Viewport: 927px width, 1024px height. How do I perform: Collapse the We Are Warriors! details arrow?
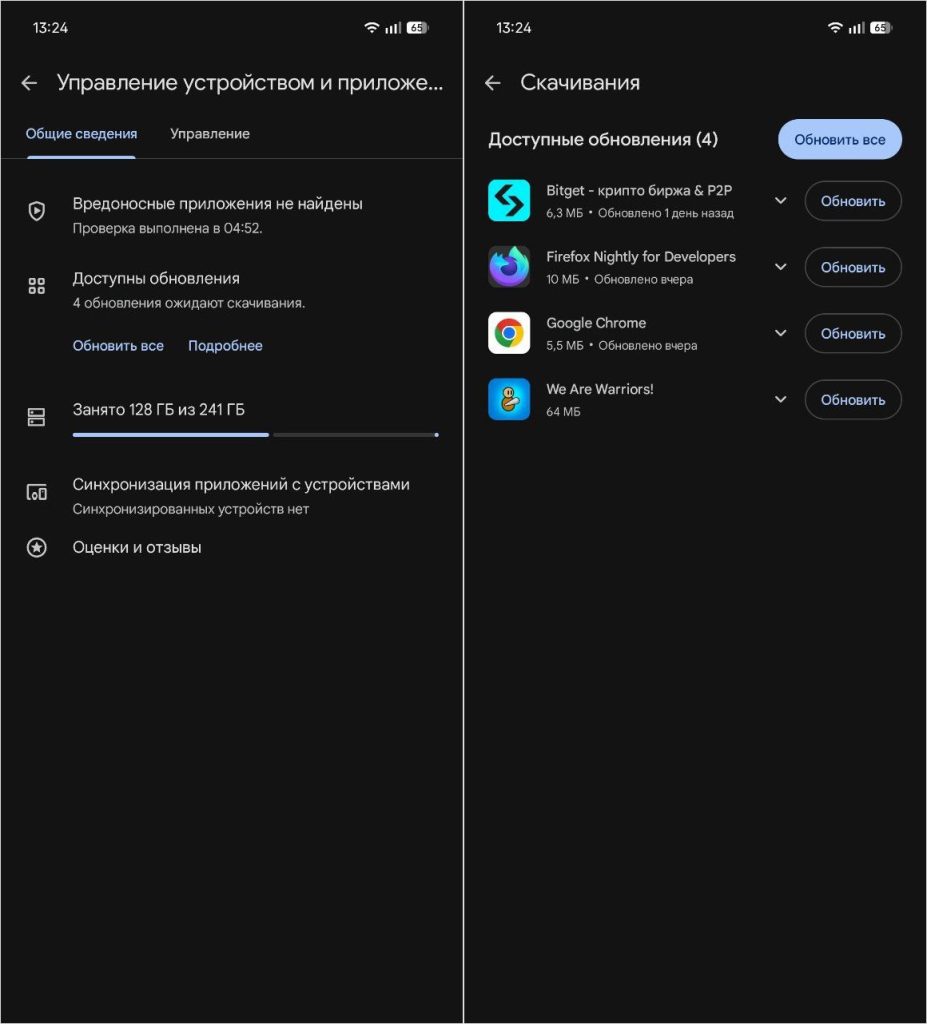click(780, 399)
